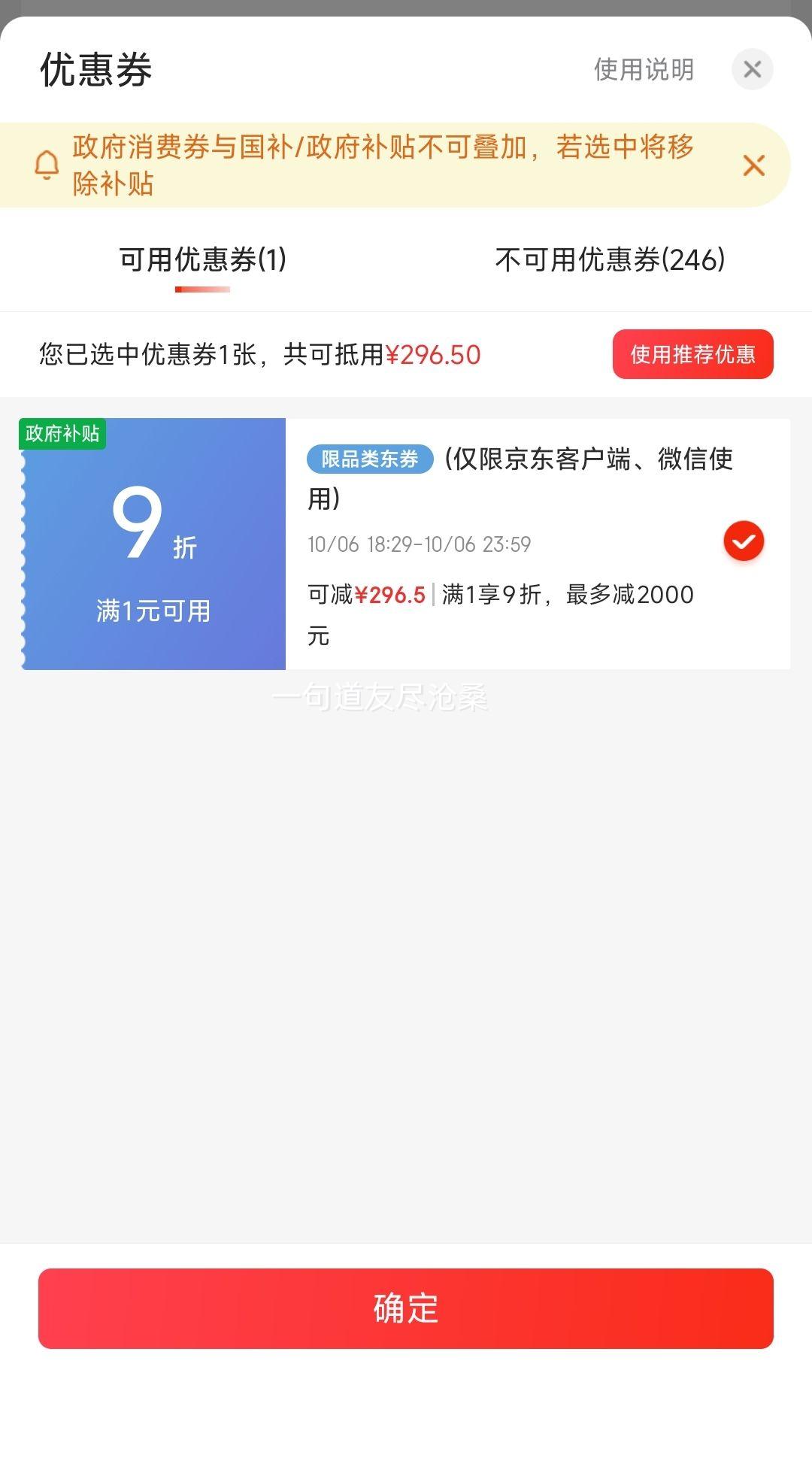Select the 可用优惠券(1) tab
This screenshot has height=1470, width=812.
[201, 259]
